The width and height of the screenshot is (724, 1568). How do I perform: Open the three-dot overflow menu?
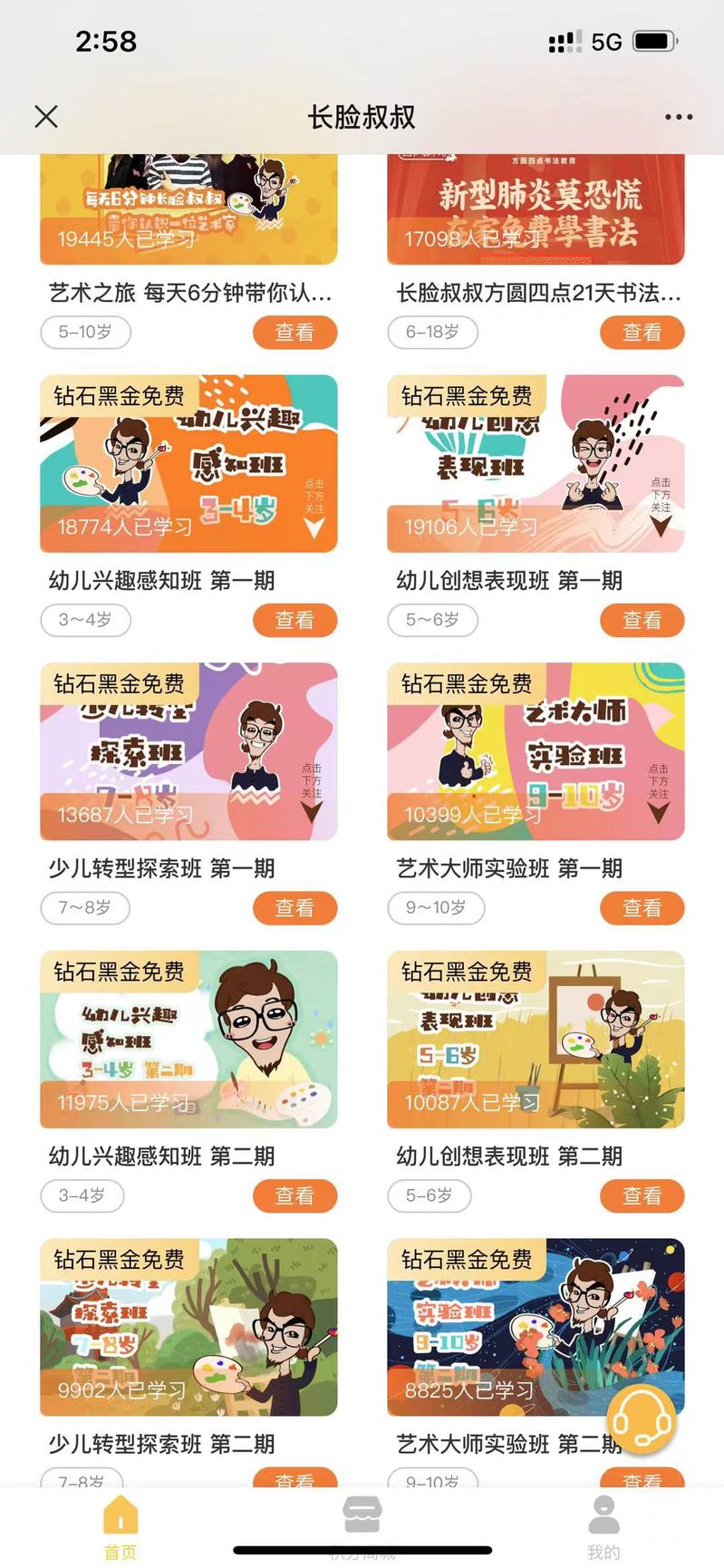[678, 117]
